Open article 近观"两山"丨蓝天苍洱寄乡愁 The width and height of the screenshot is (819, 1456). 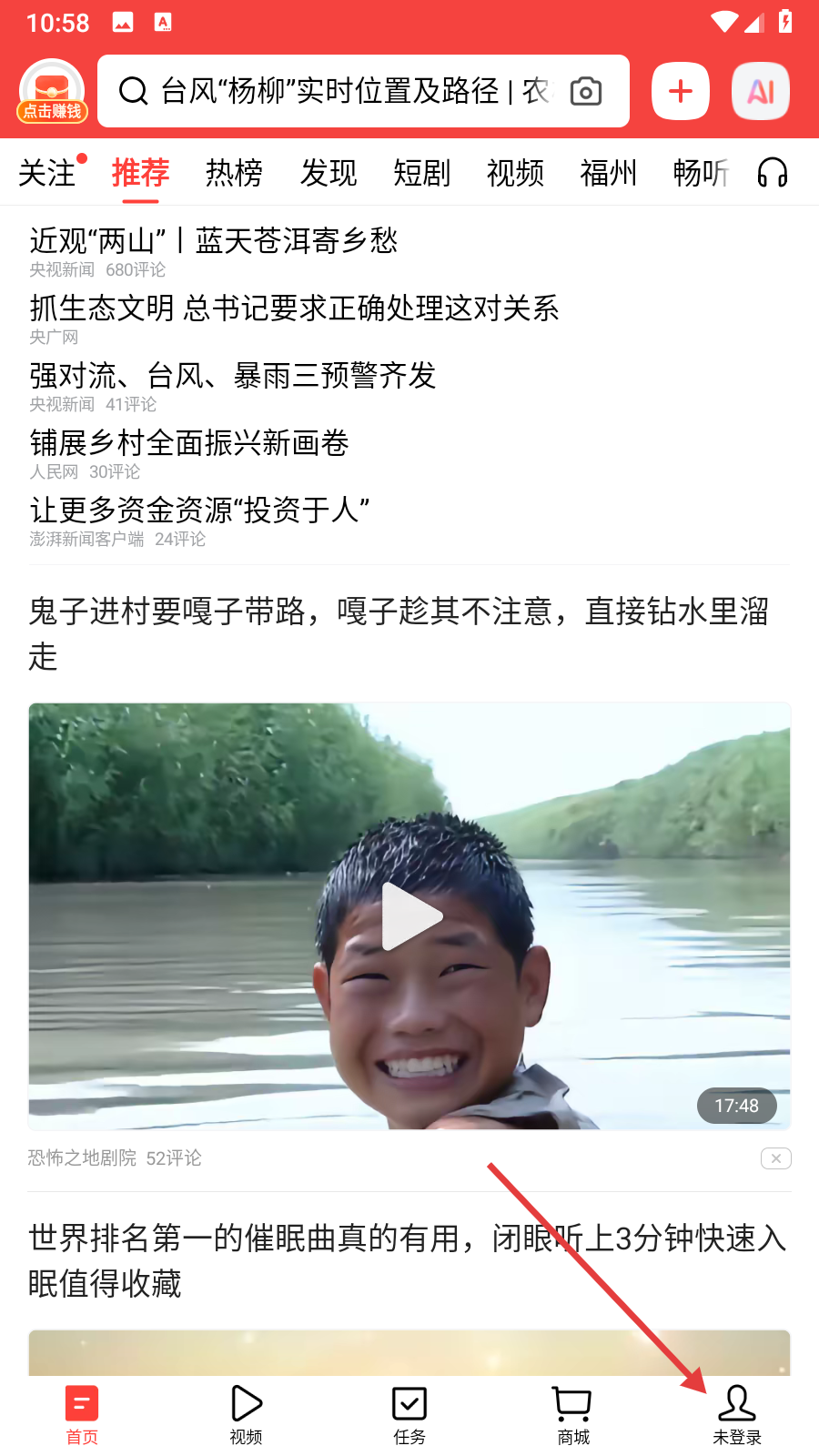pyautogui.click(x=214, y=240)
